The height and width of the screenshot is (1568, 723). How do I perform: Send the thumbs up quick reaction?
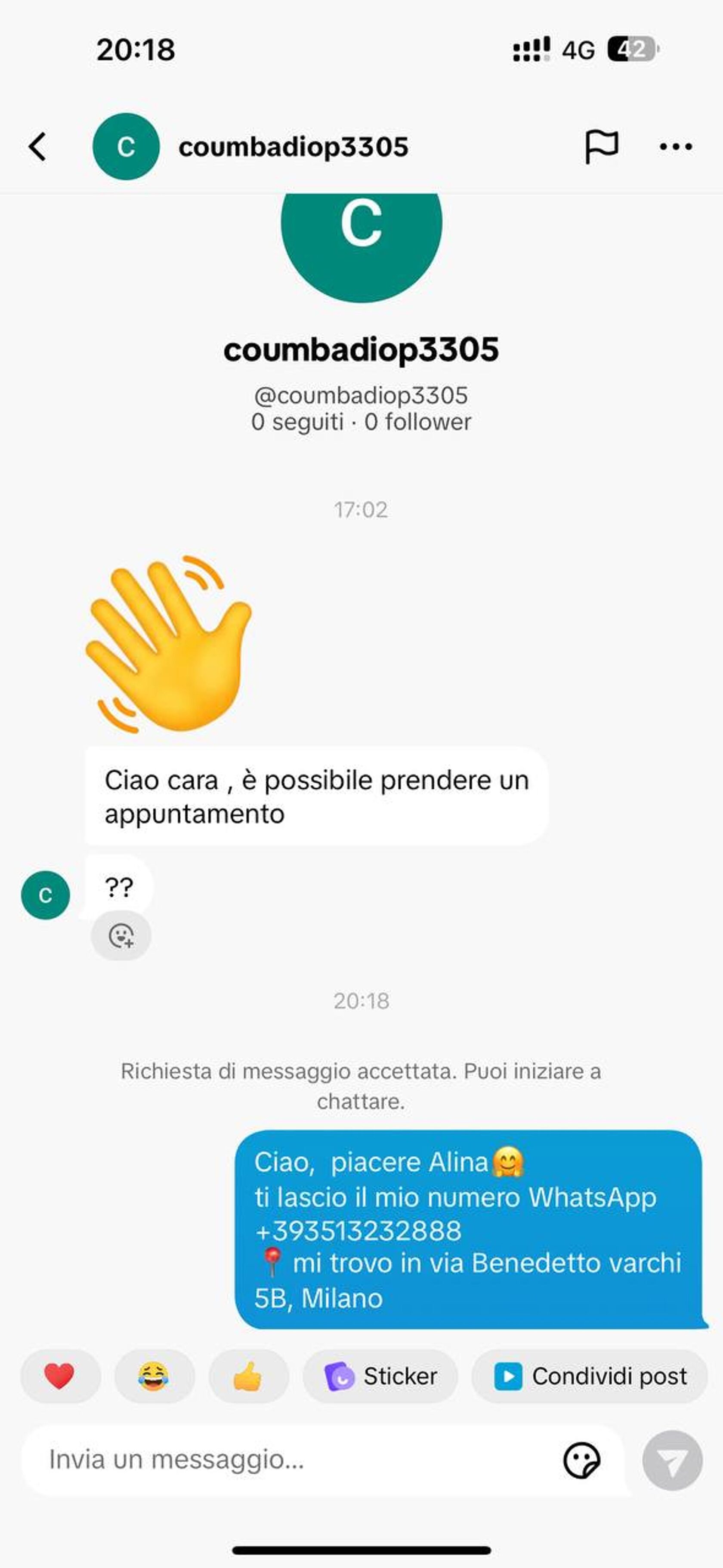248,1376
